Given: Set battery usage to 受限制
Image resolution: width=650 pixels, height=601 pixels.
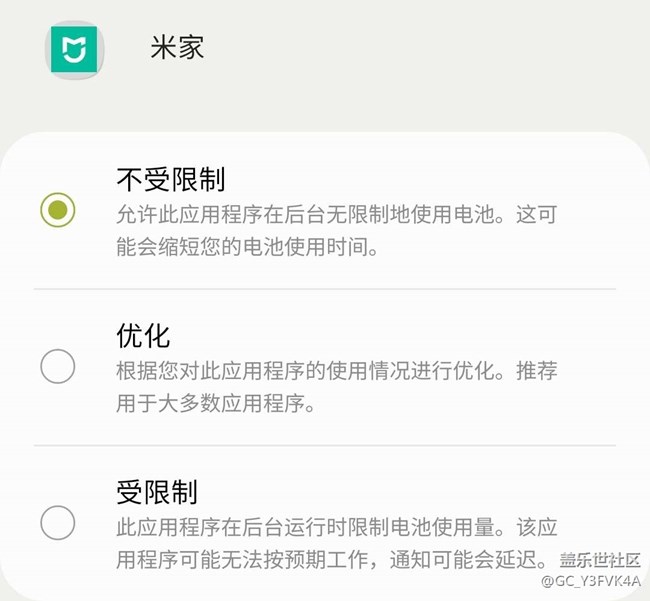Looking at the screenshot, I should [58, 522].
